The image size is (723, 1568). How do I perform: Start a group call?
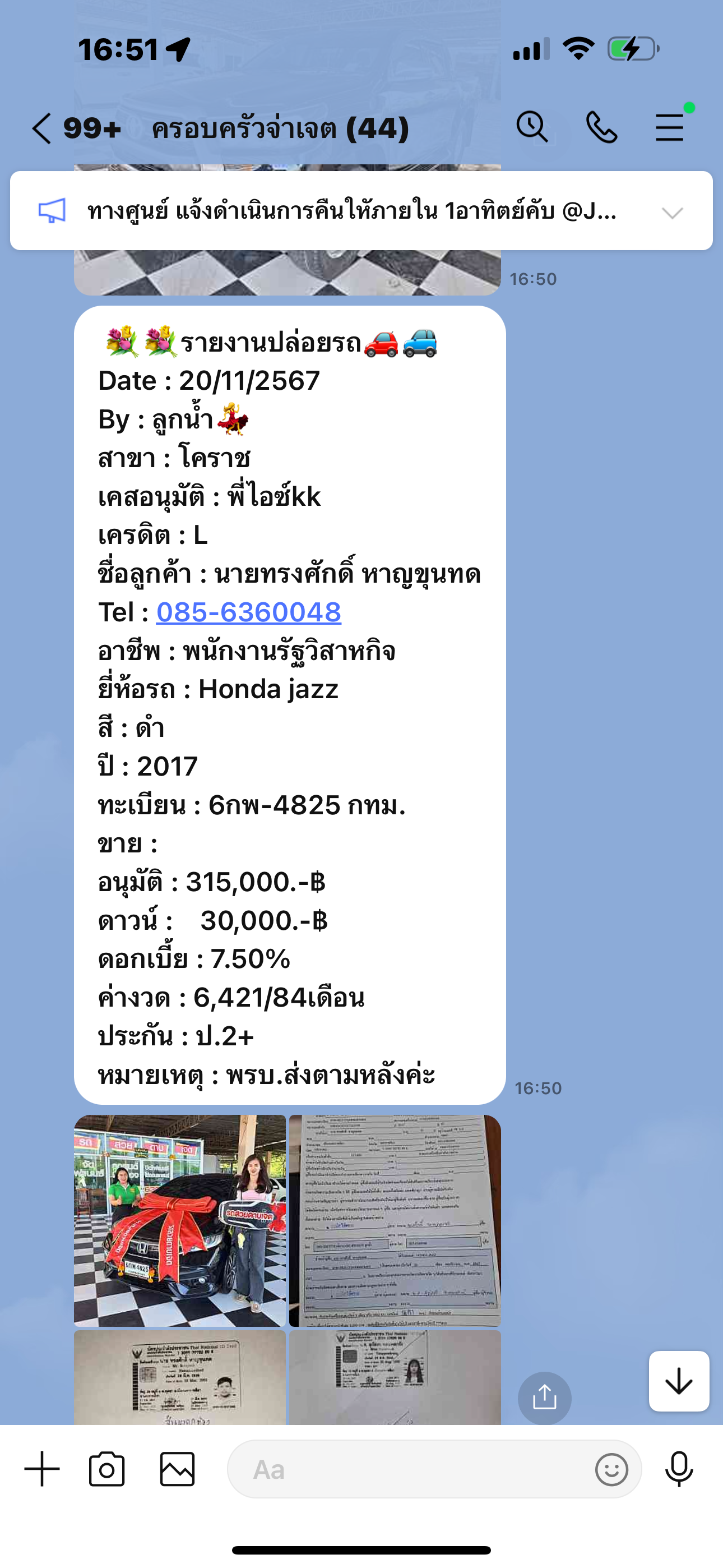point(601,127)
